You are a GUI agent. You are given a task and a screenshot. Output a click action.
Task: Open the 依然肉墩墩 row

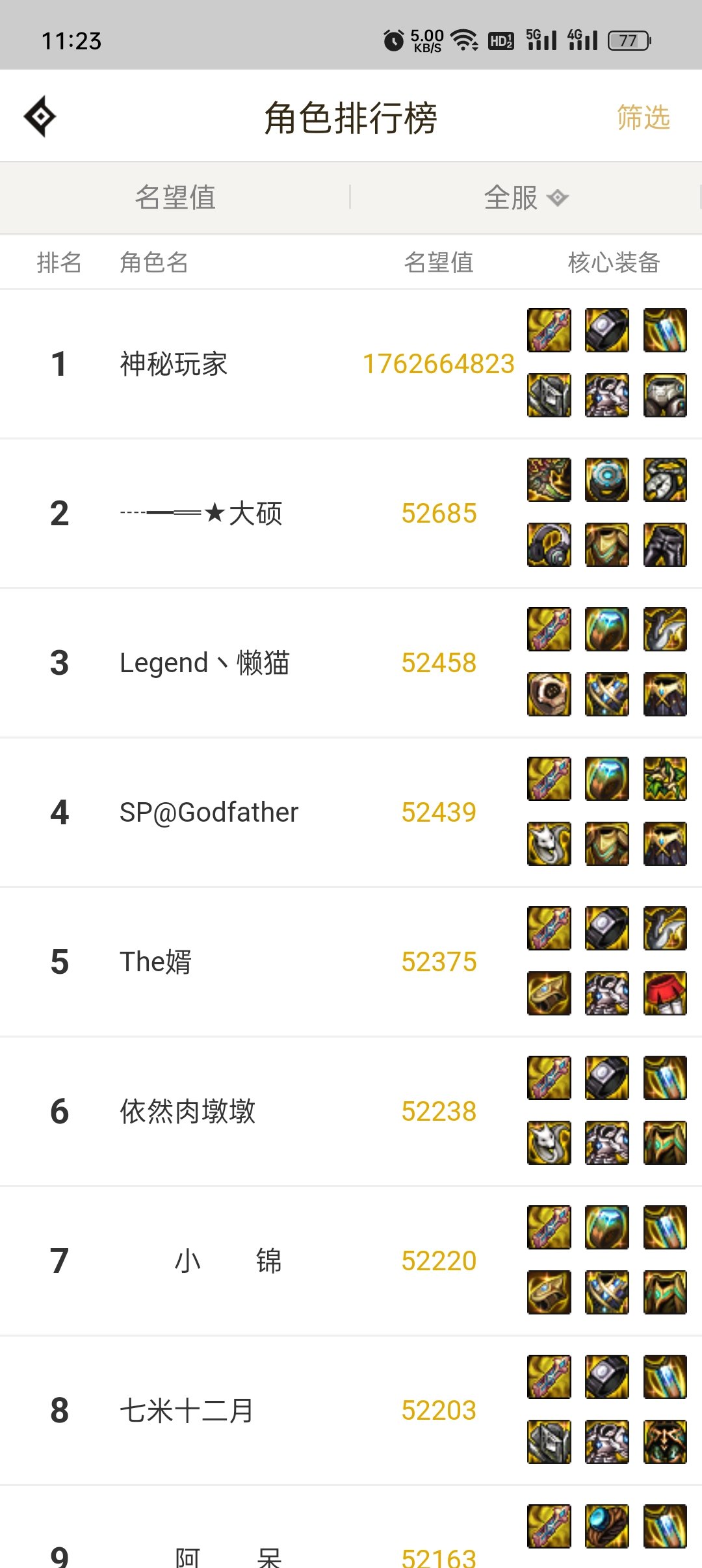(351, 1112)
